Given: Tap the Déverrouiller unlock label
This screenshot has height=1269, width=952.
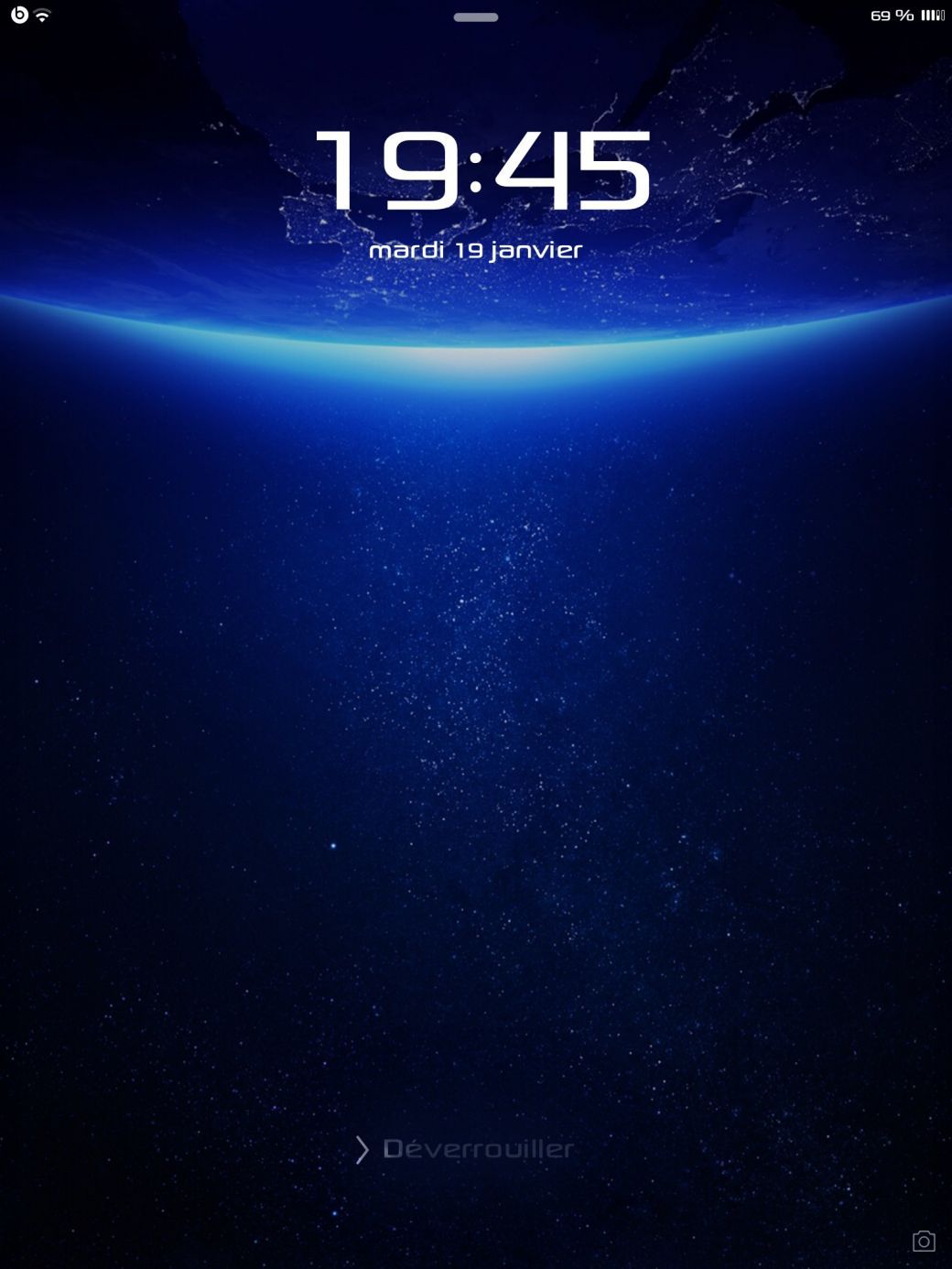Looking at the screenshot, I should coord(478,1149).
